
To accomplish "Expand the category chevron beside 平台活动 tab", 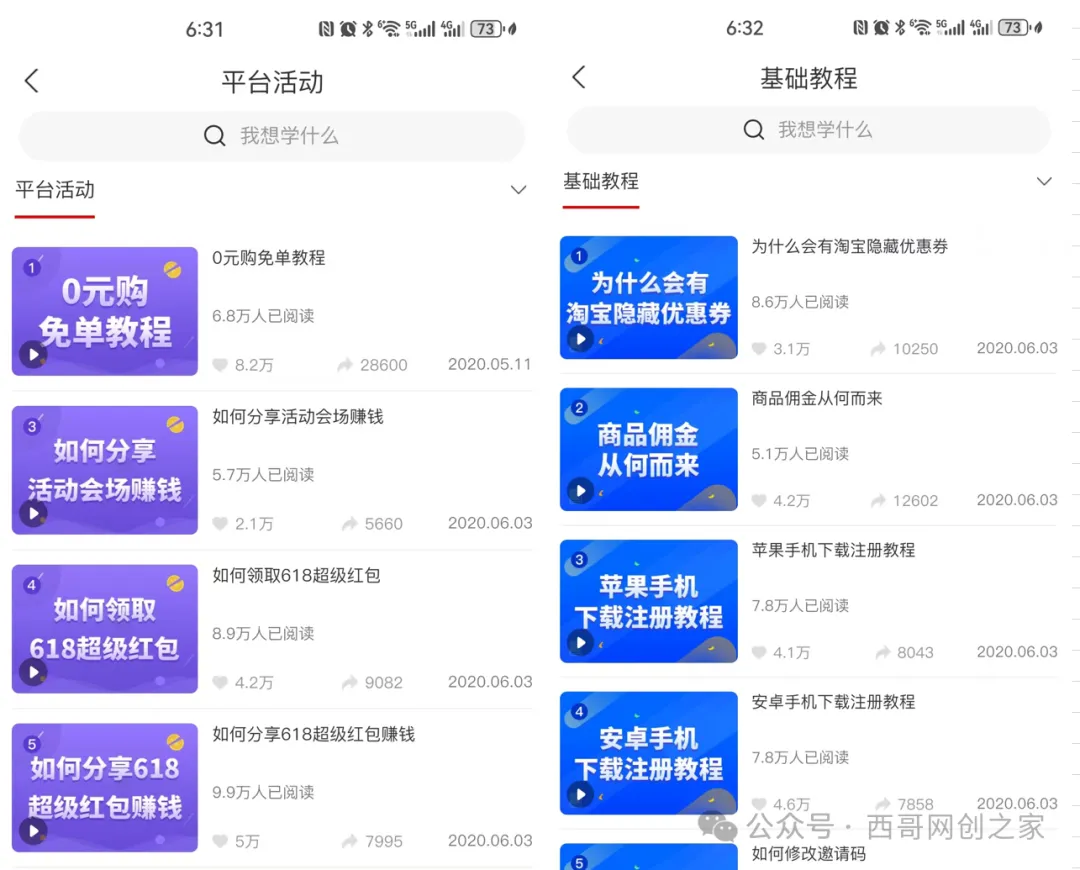I will tap(519, 190).
